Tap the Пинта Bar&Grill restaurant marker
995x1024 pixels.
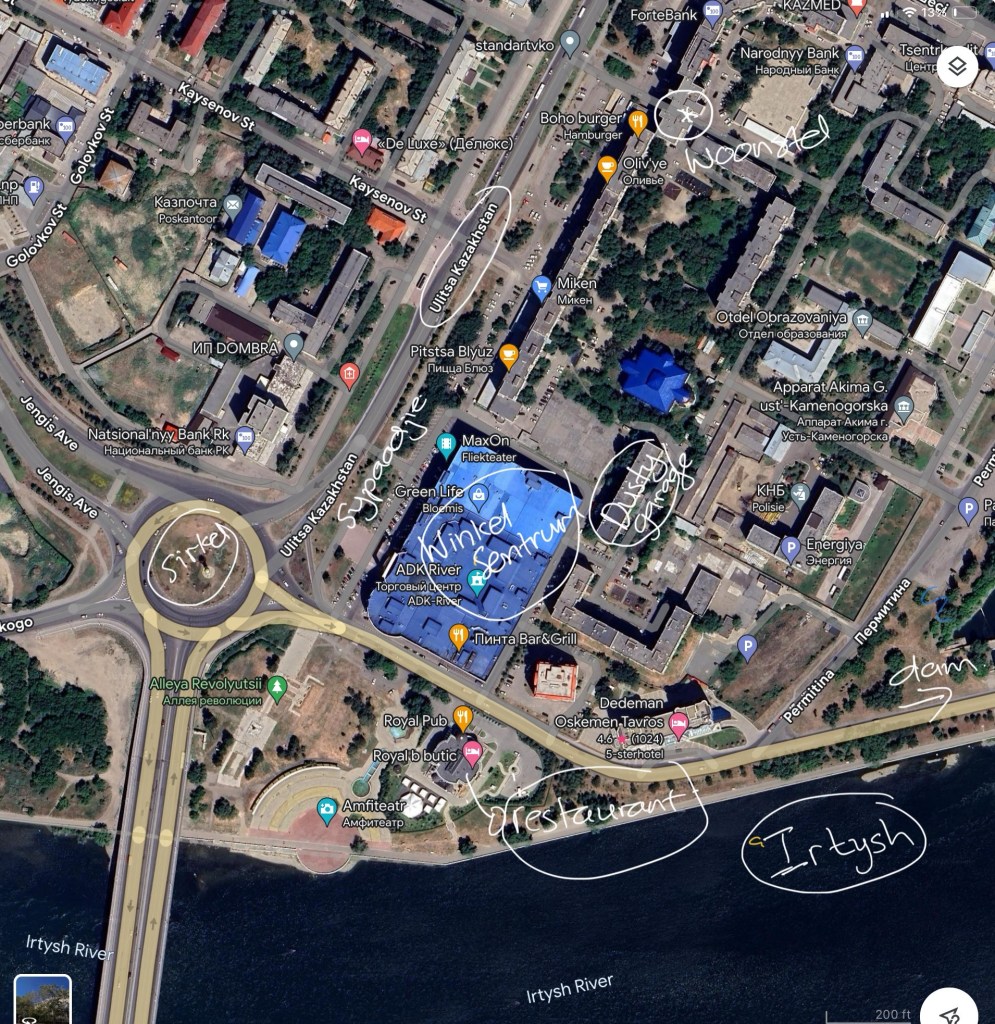click(x=458, y=635)
